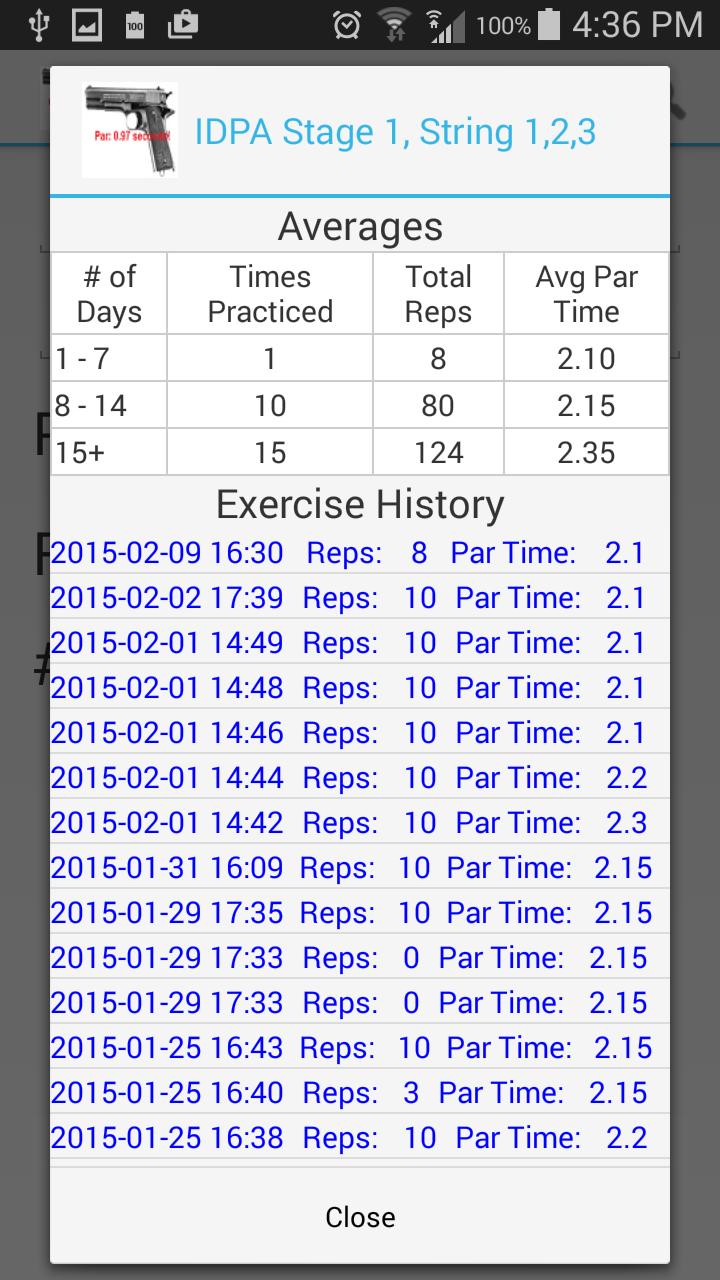Close the IDPA Stage 1 dialog
Viewport: 720px width, 1280px height.
[360, 1216]
